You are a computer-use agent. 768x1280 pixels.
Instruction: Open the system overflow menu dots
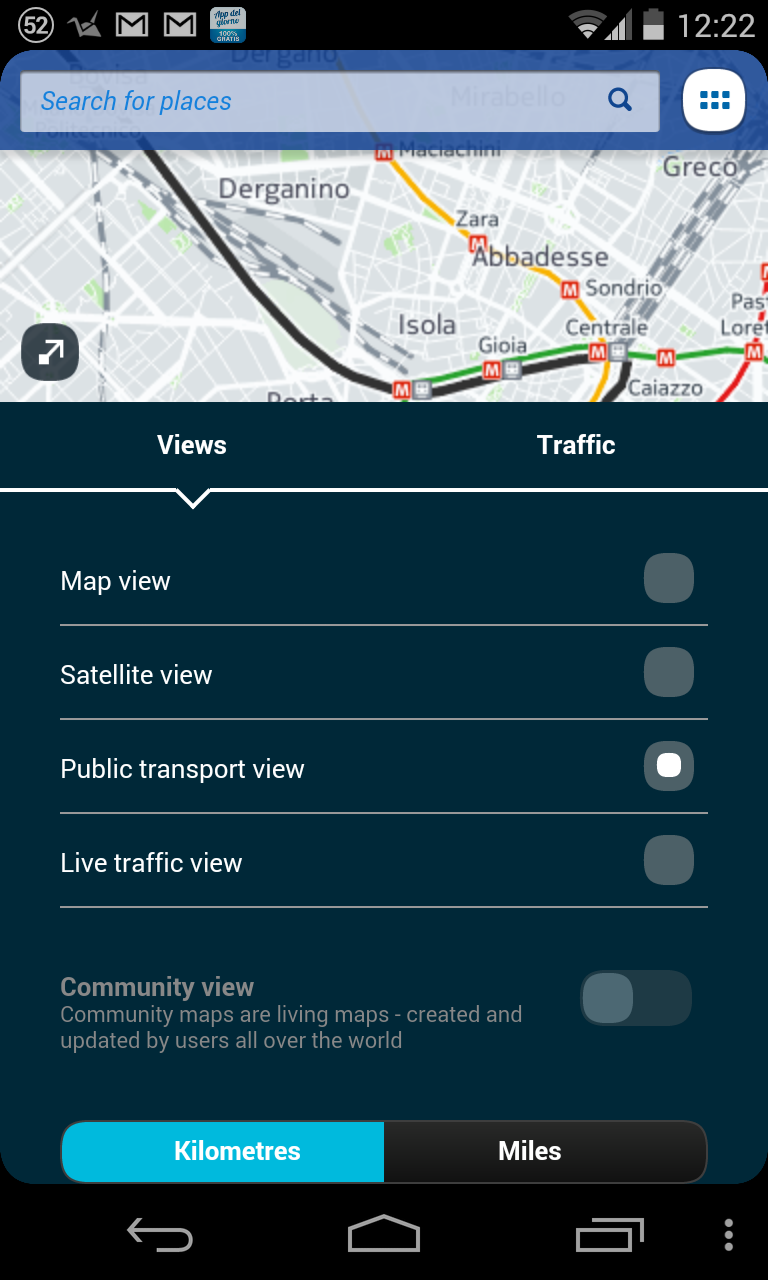coord(729,1235)
